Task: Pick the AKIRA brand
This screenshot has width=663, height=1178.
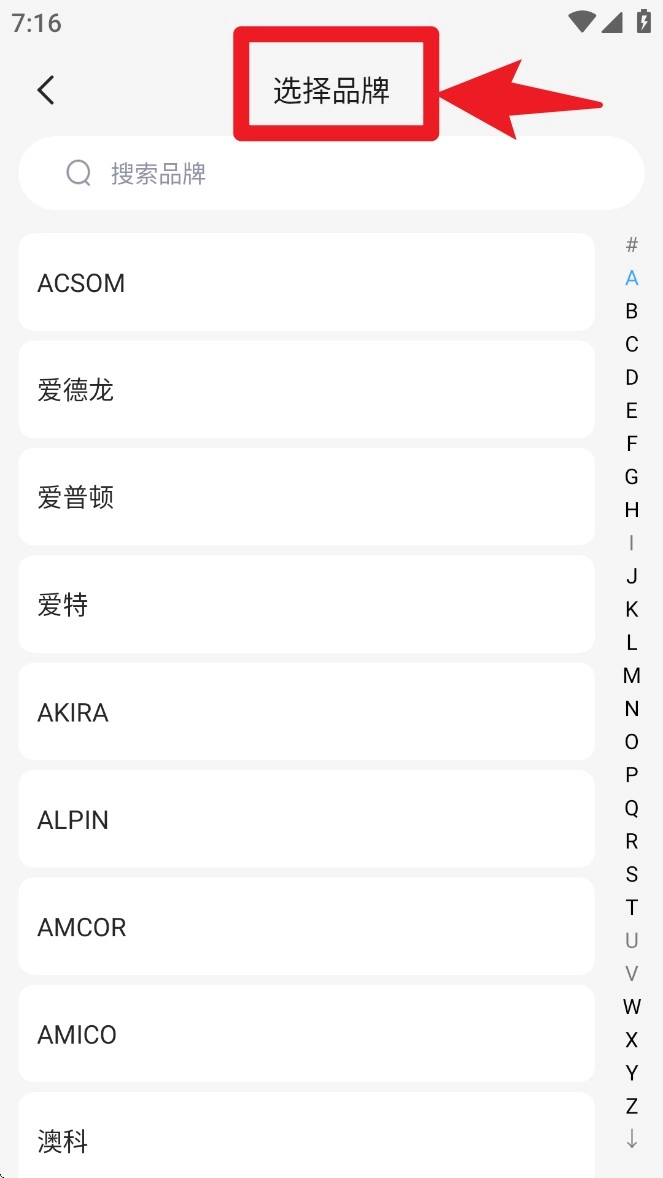Action: pyautogui.click(x=306, y=712)
